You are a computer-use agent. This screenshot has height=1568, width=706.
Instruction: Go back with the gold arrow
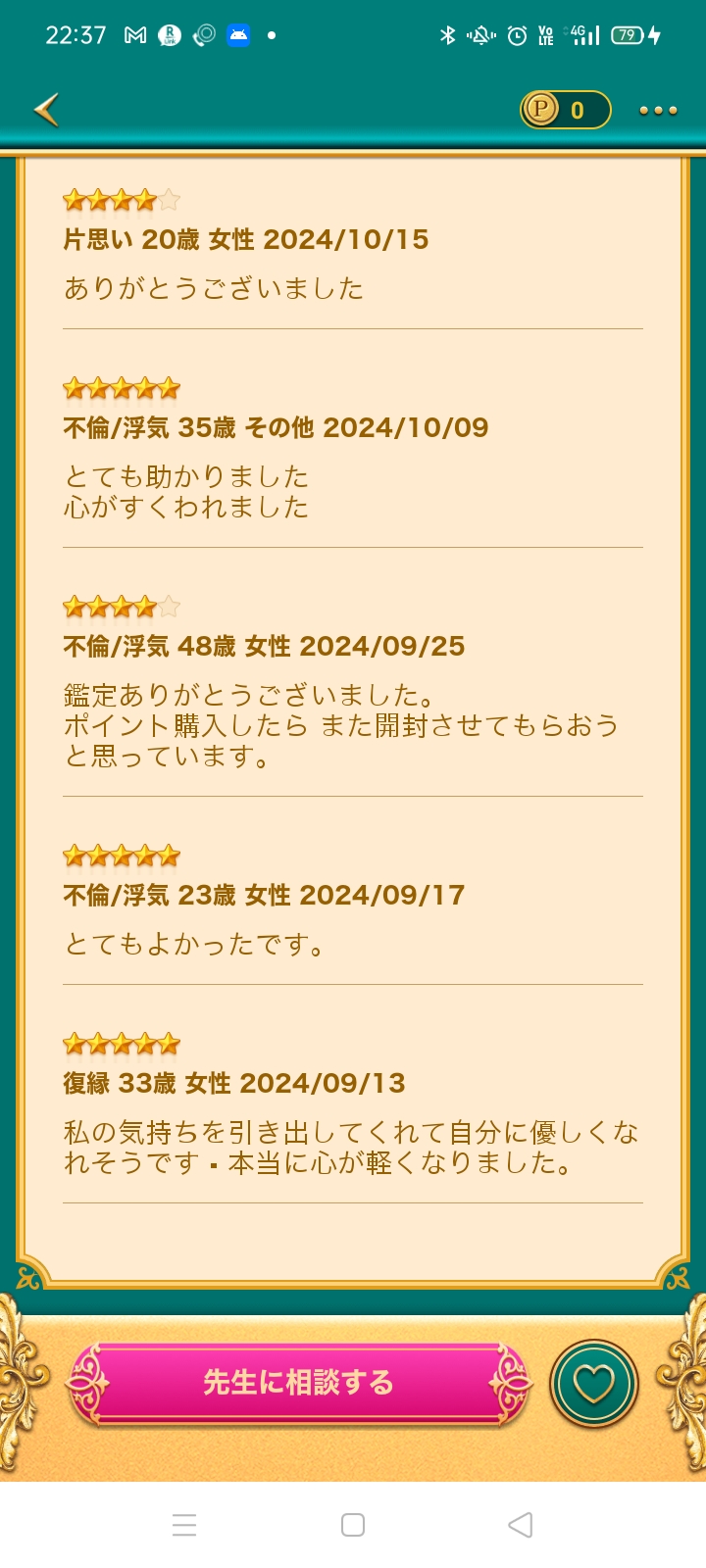click(x=47, y=110)
